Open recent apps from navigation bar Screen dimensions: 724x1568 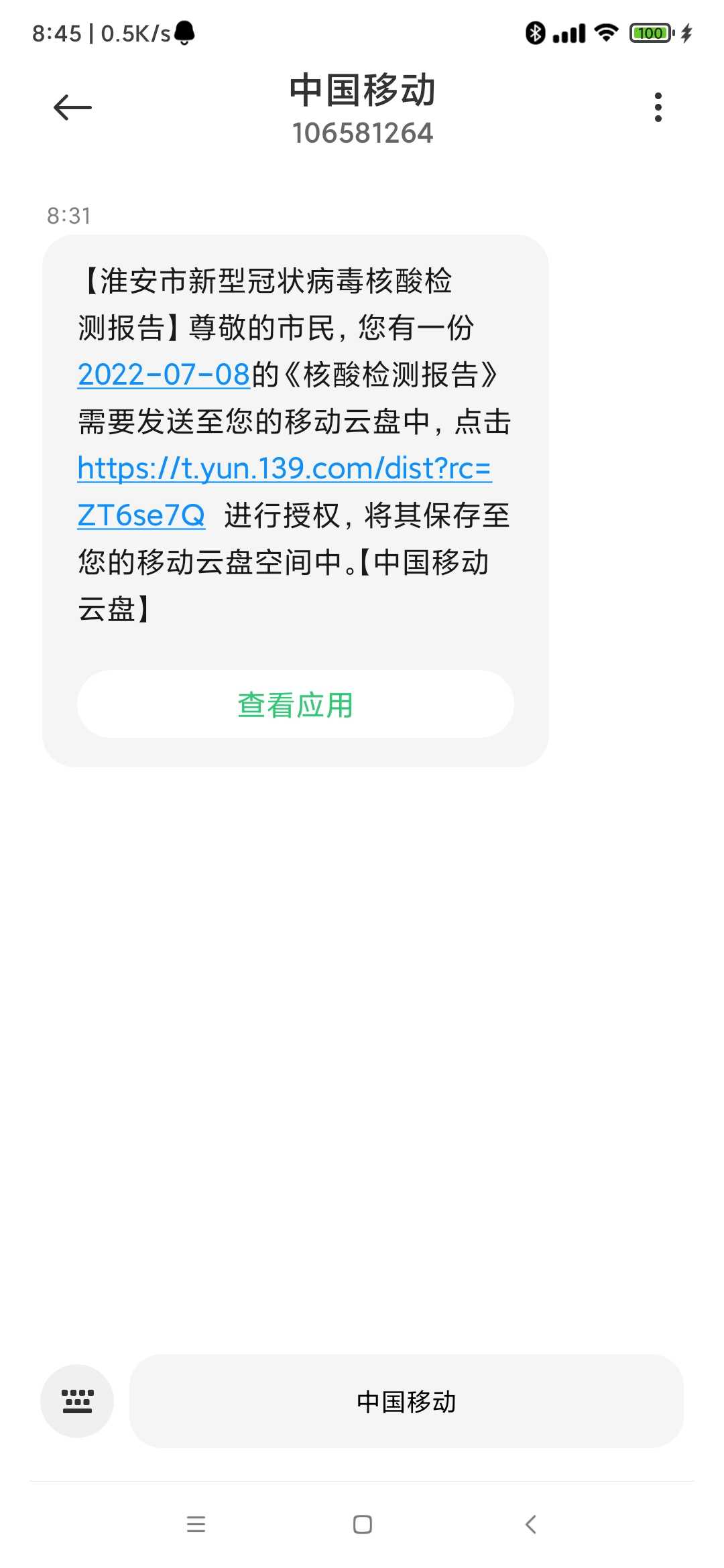(196, 1524)
